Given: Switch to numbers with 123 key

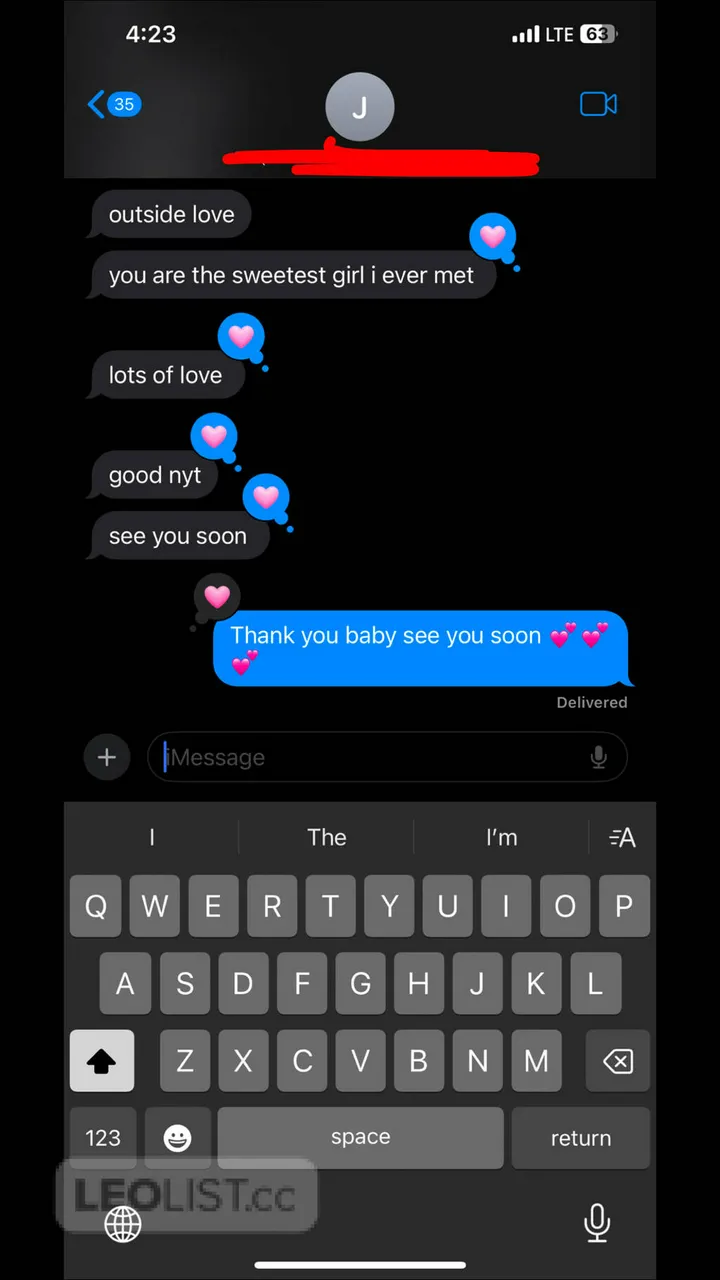Looking at the screenshot, I should 103,1138.
